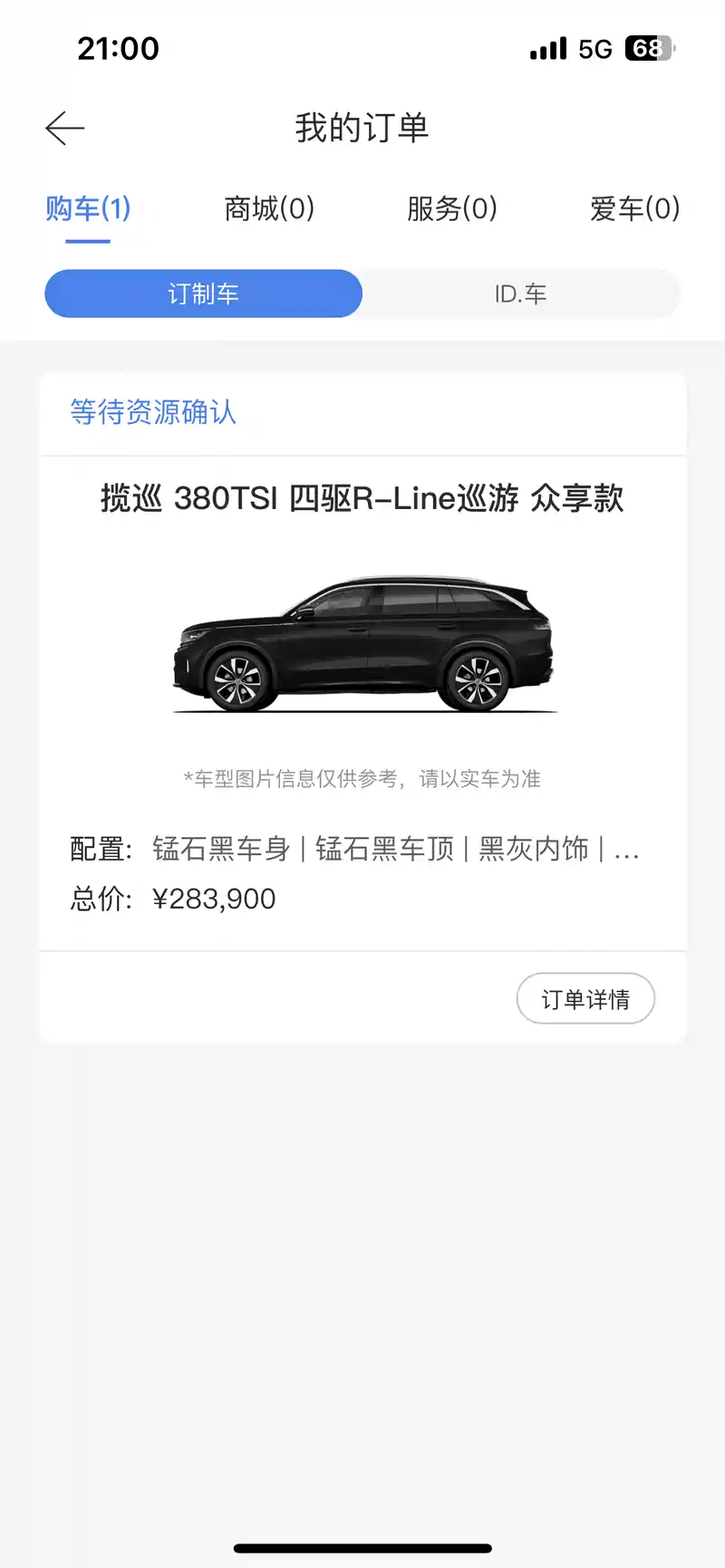Switch to the 爱车(0) tab
Viewport: 725px width, 1568px height.
[x=634, y=209]
